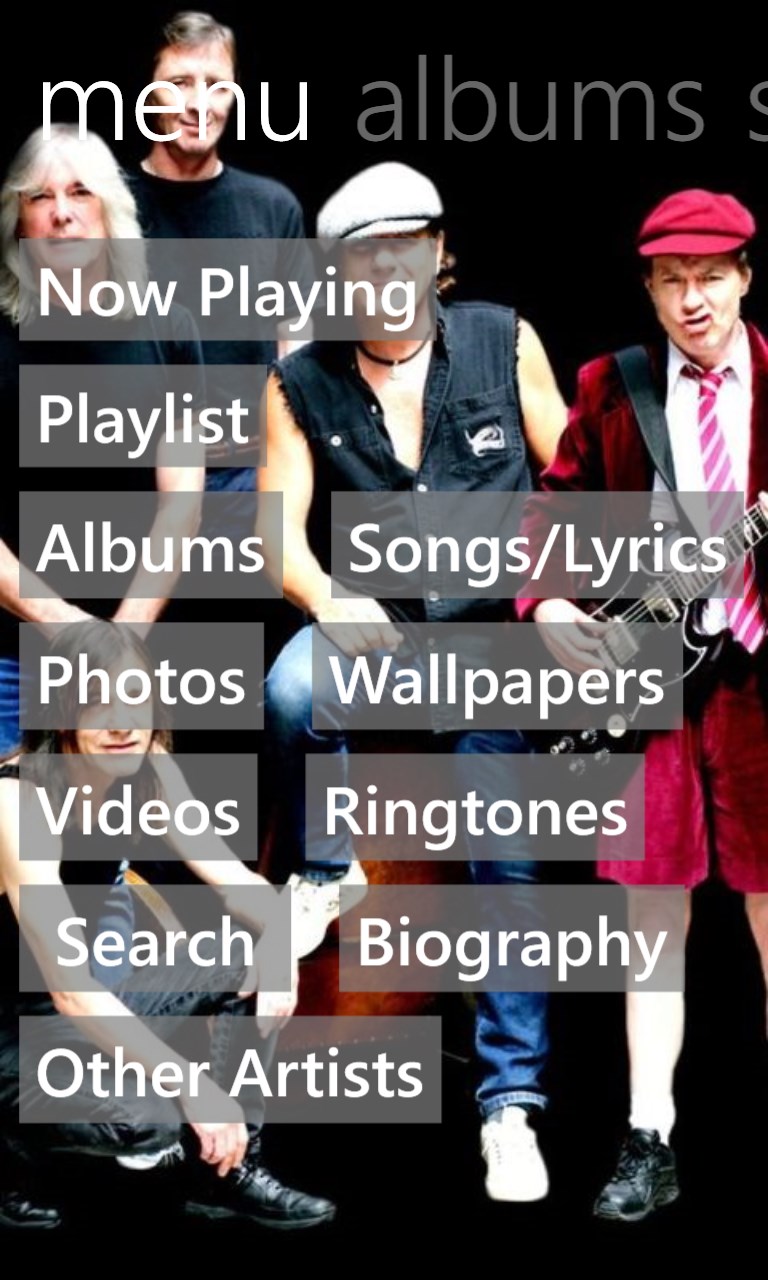Open Other Artists
The image size is (768, 1280).
click(x=230, y=1070)
